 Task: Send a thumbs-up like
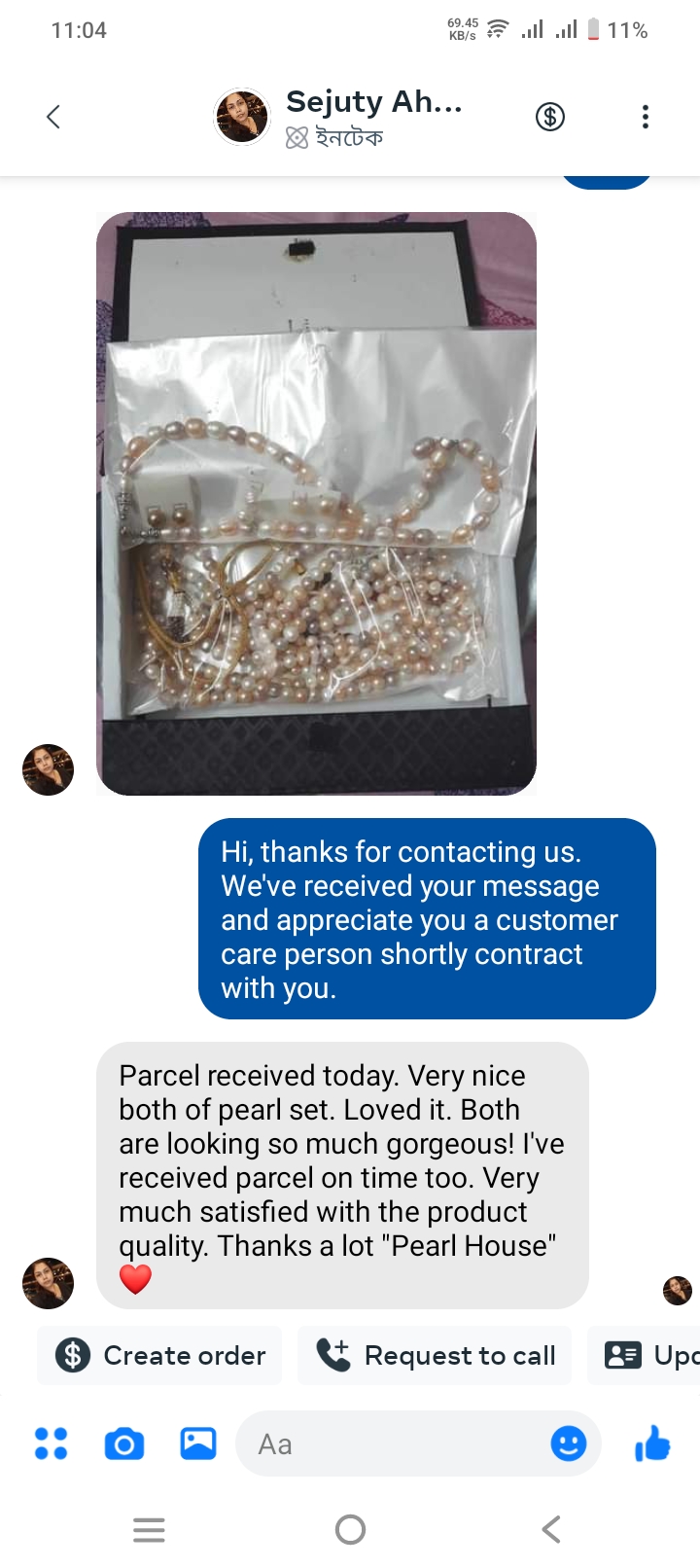(x=652, y=1443)
